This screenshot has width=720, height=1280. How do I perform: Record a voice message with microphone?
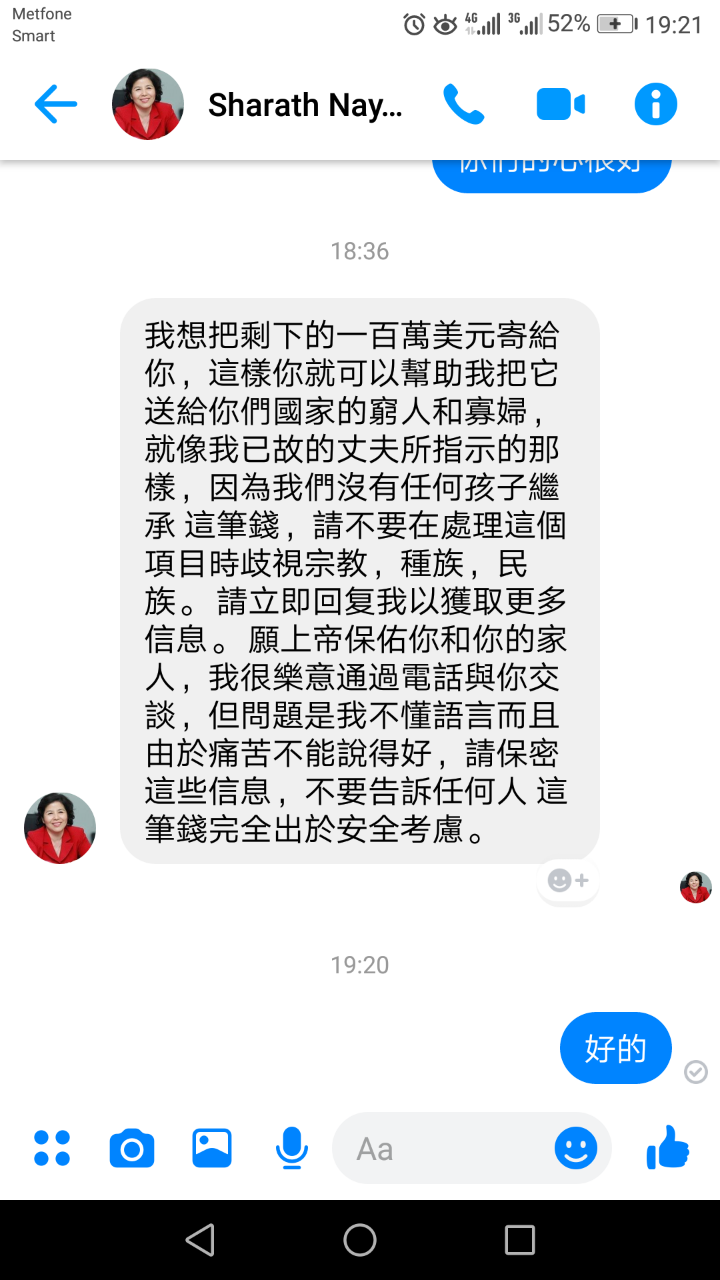291,1148
